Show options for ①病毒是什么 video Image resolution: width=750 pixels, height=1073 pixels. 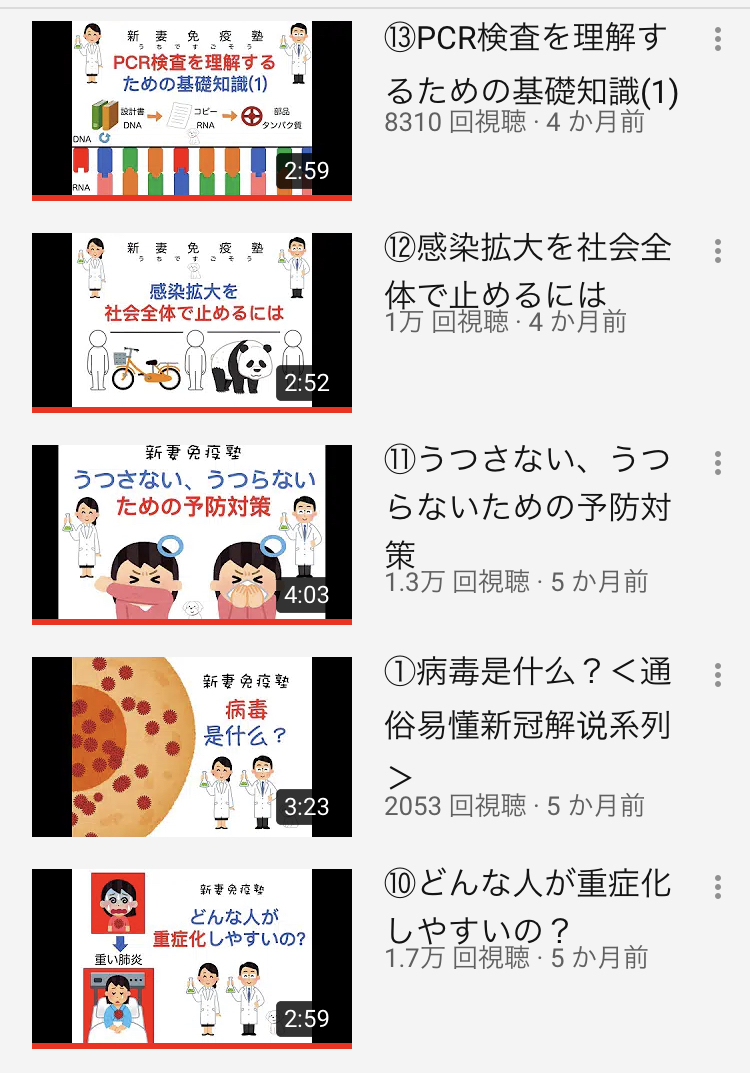pos(718,675)
